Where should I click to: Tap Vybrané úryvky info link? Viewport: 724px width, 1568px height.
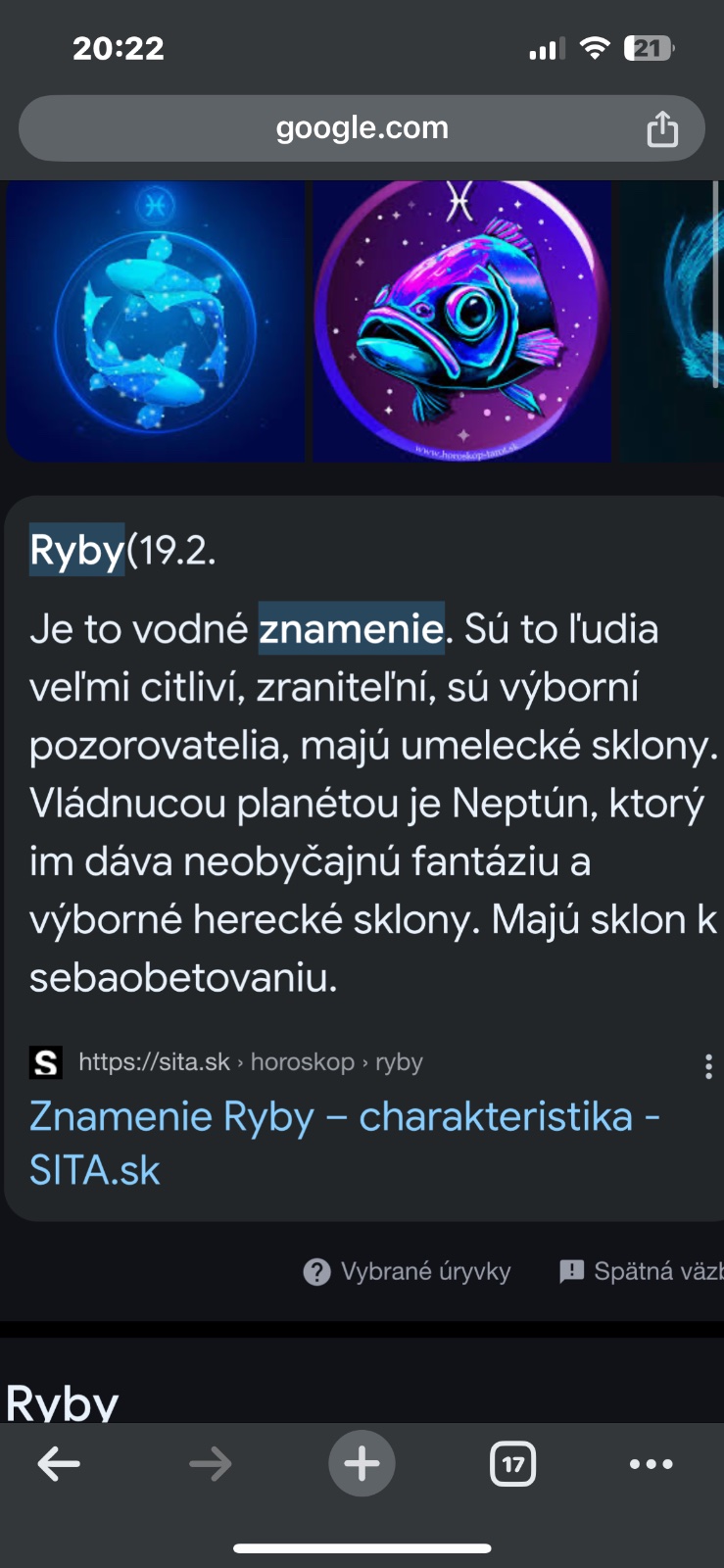[x=408, y=1271]
